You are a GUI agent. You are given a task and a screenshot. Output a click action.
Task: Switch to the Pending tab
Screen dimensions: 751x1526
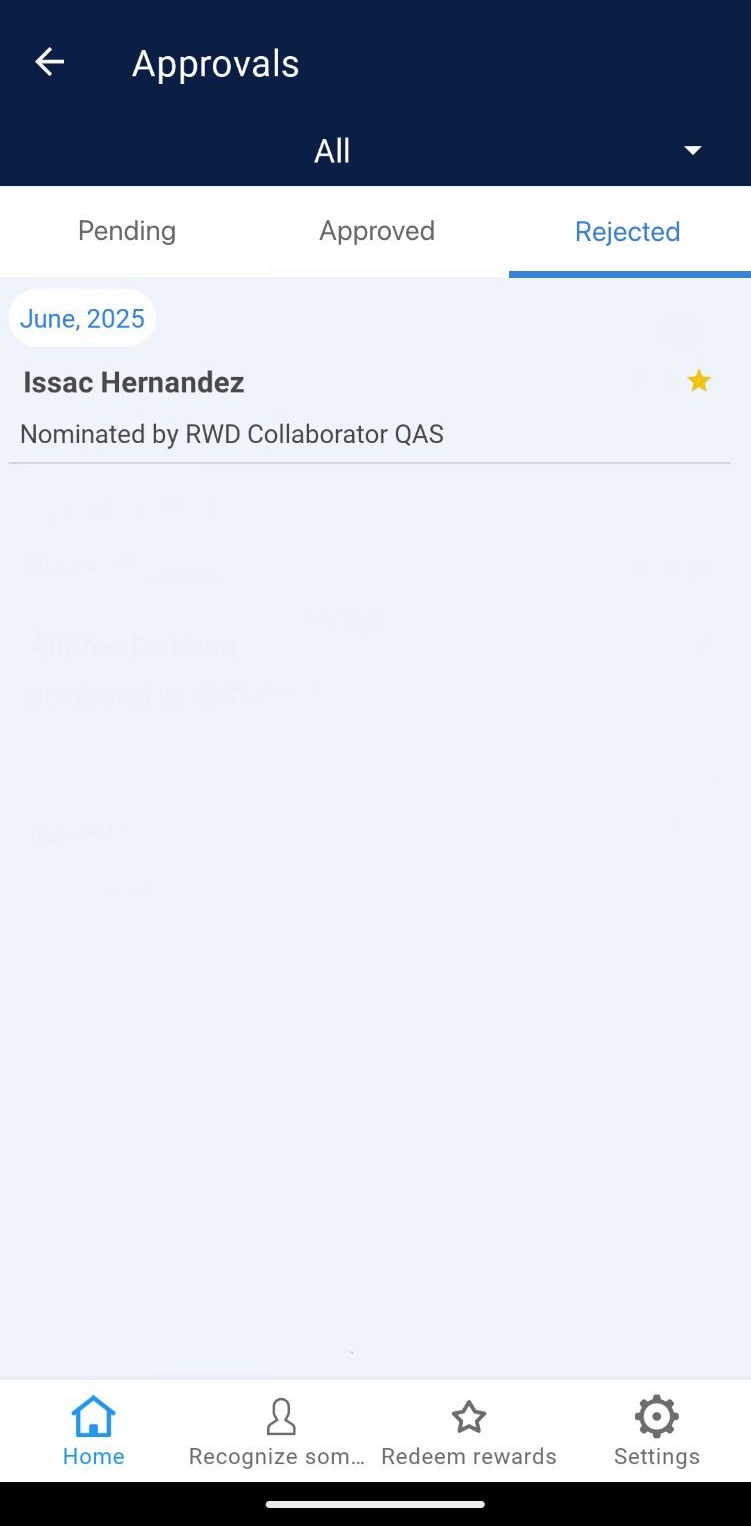[x=127, y=231]
